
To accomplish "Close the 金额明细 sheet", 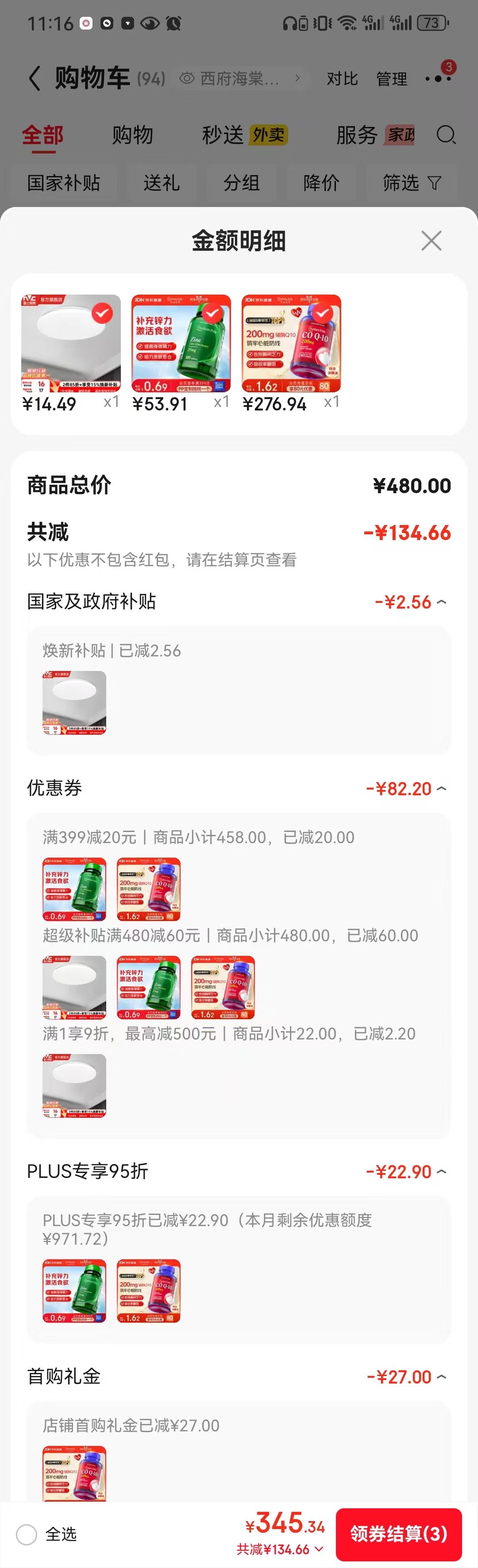I will coord(431,241).
